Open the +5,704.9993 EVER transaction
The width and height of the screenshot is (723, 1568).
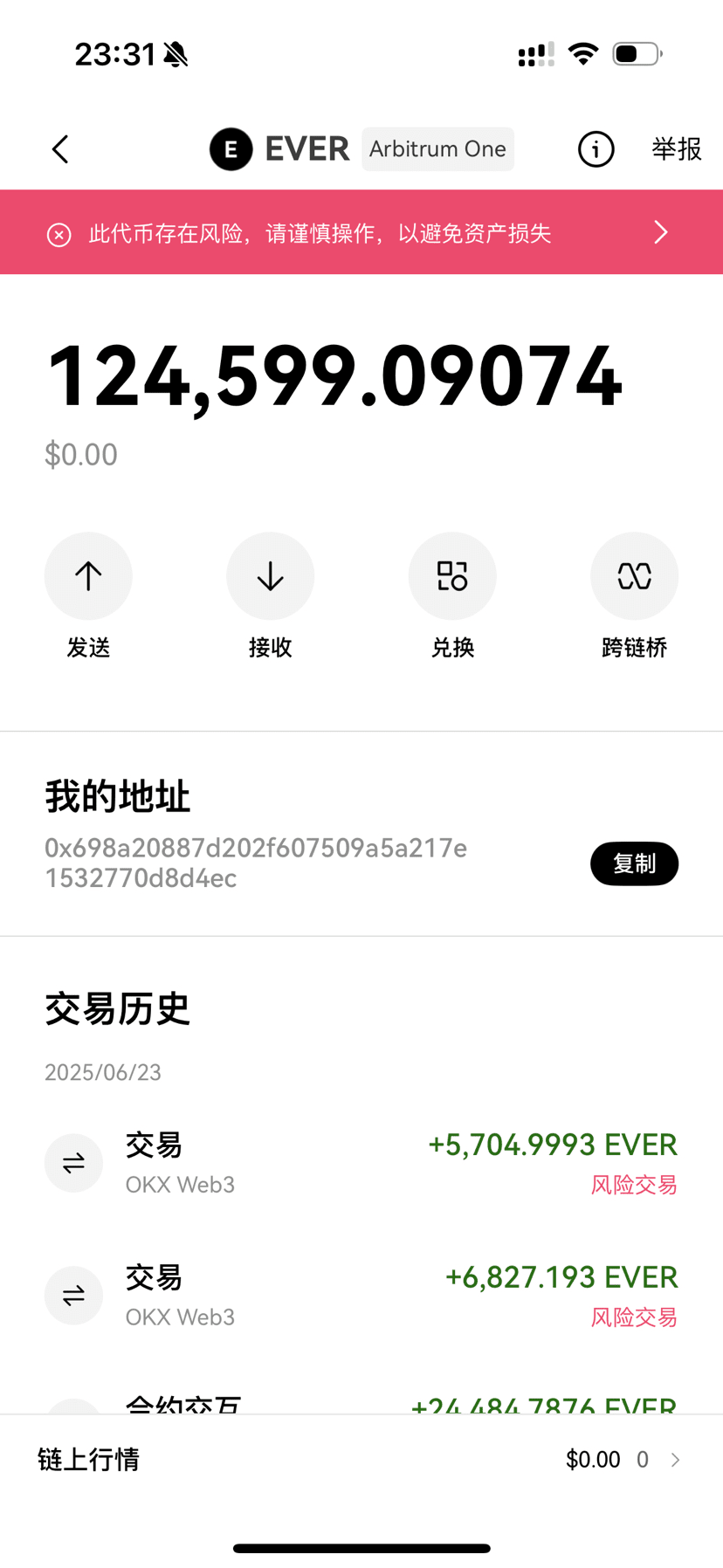click(361, 1163)
